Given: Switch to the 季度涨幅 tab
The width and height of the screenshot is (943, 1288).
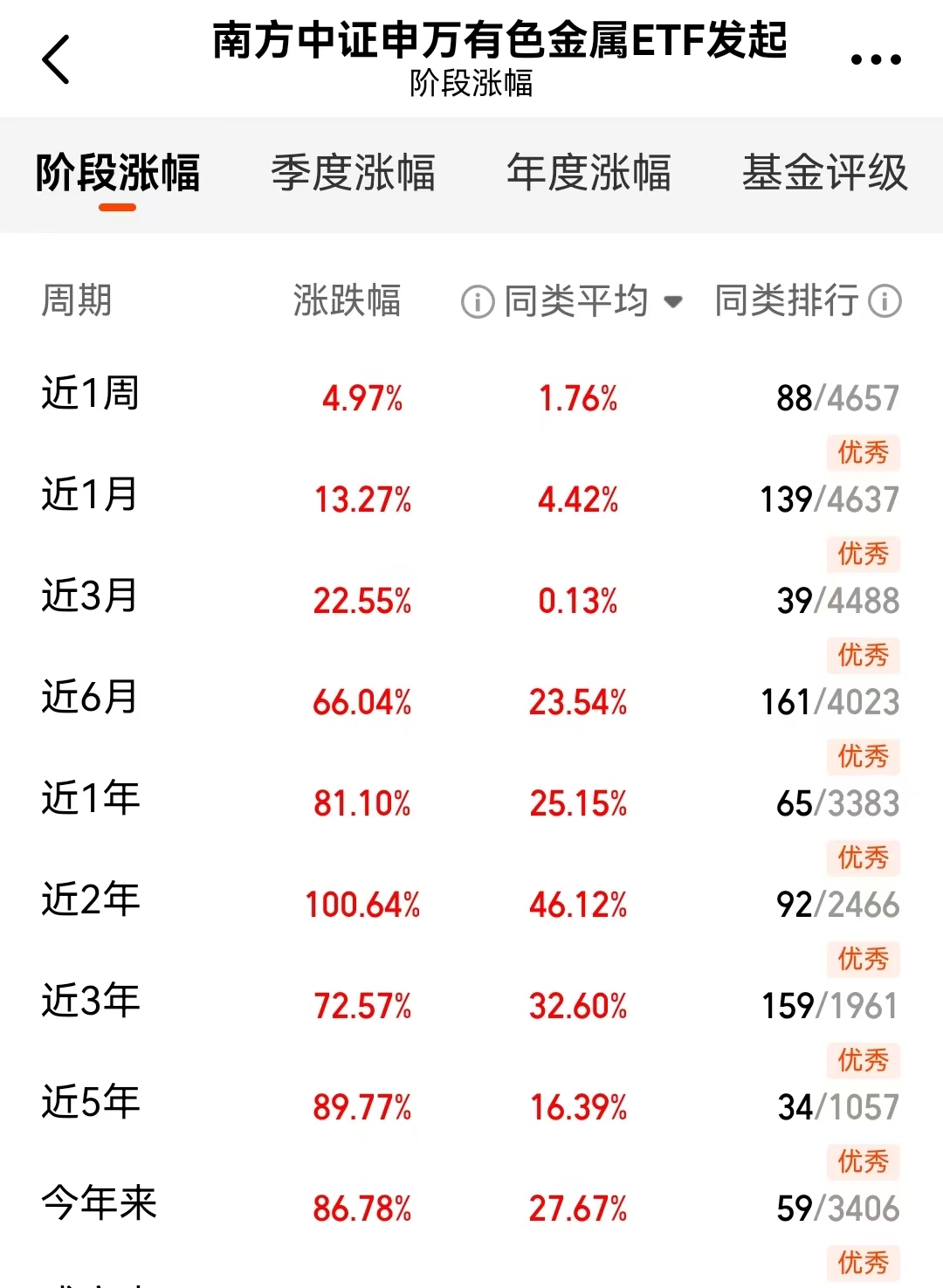Looking at the screenshot, I should pyautogui.click(x=353, y=173).
